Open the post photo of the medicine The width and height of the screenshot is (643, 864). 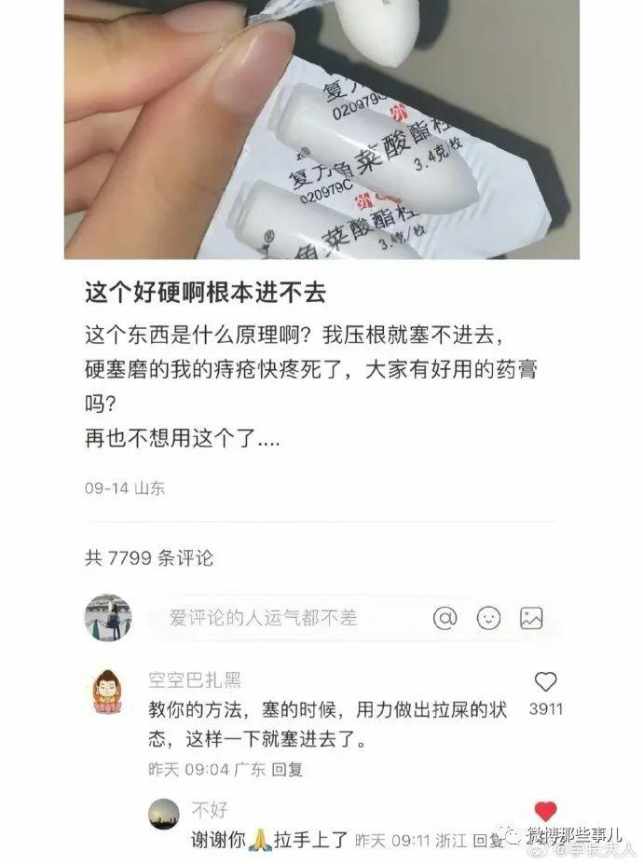pos(322,130)
